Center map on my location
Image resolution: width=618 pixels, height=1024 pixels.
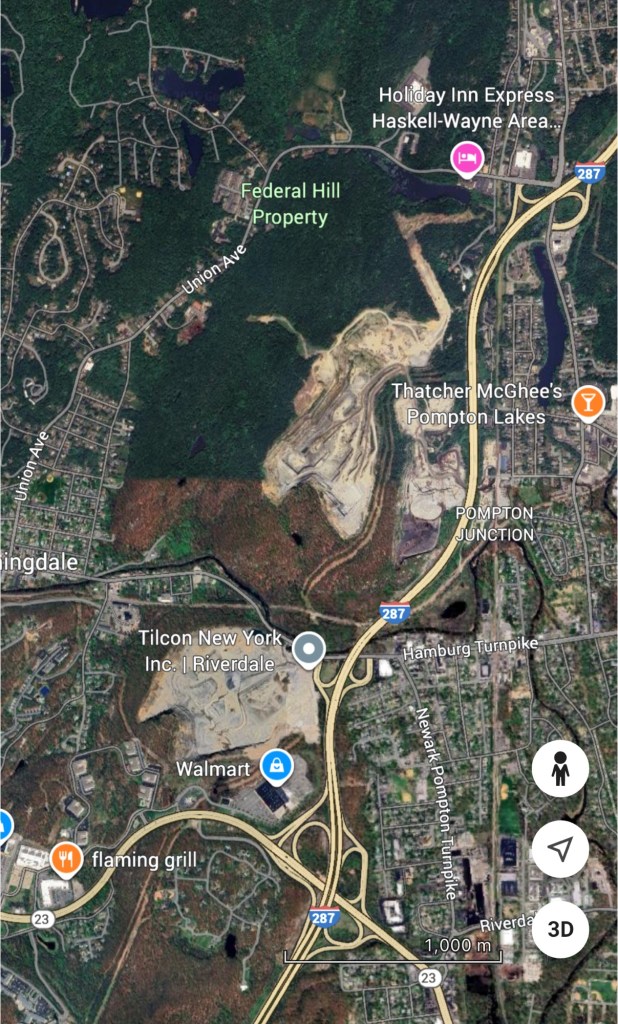click(560, 849)
